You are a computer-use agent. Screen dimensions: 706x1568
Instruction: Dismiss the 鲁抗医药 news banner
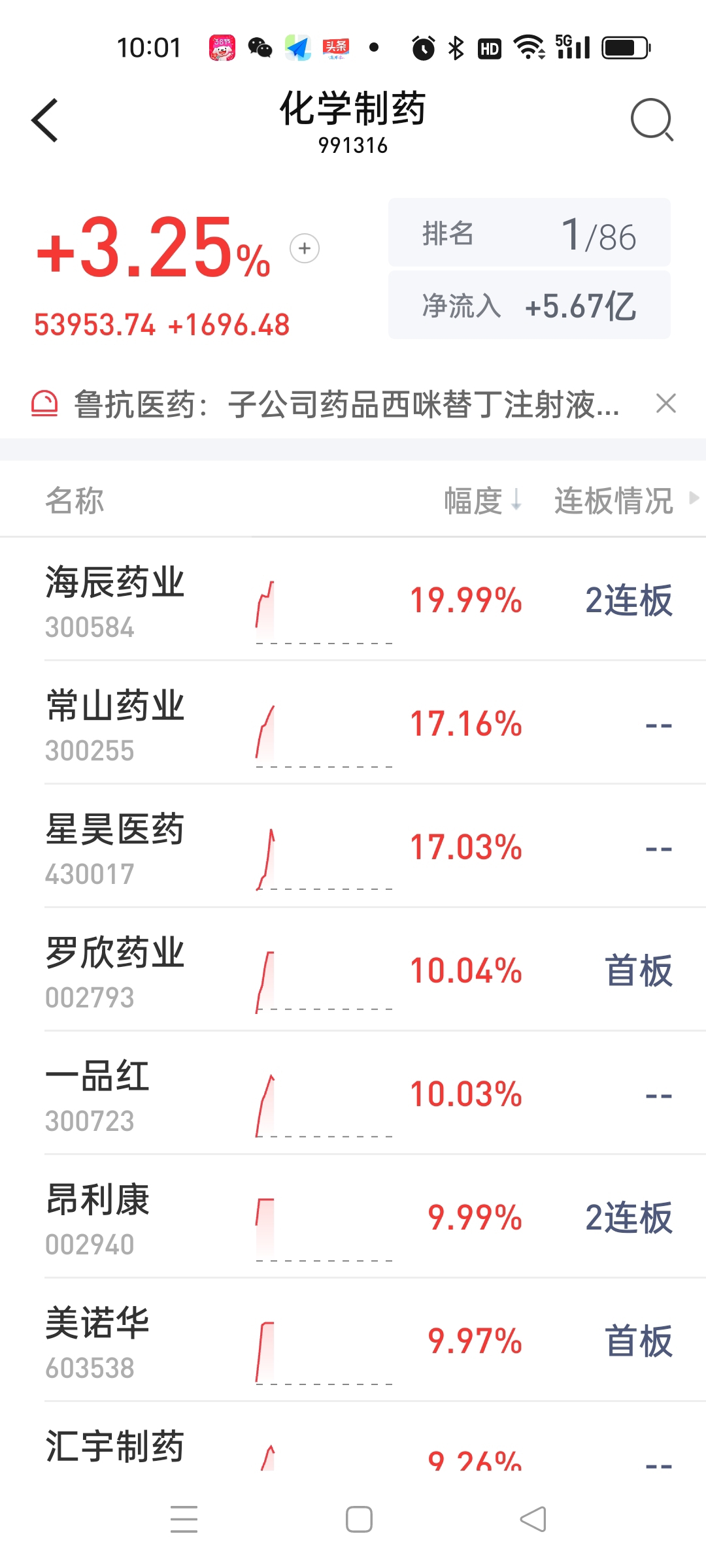click(665, 403)
